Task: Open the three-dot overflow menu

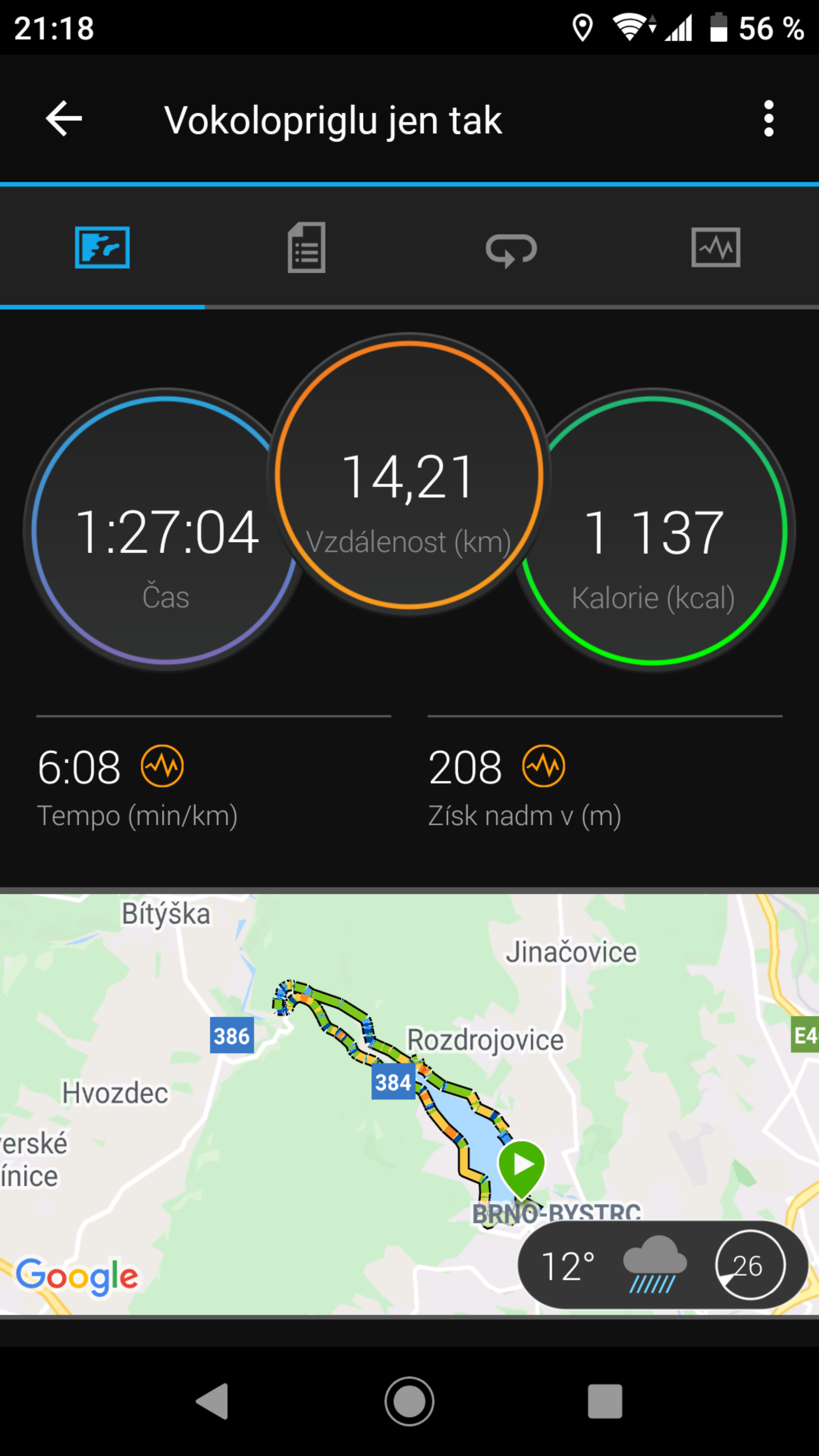Action: pos(768,119)
